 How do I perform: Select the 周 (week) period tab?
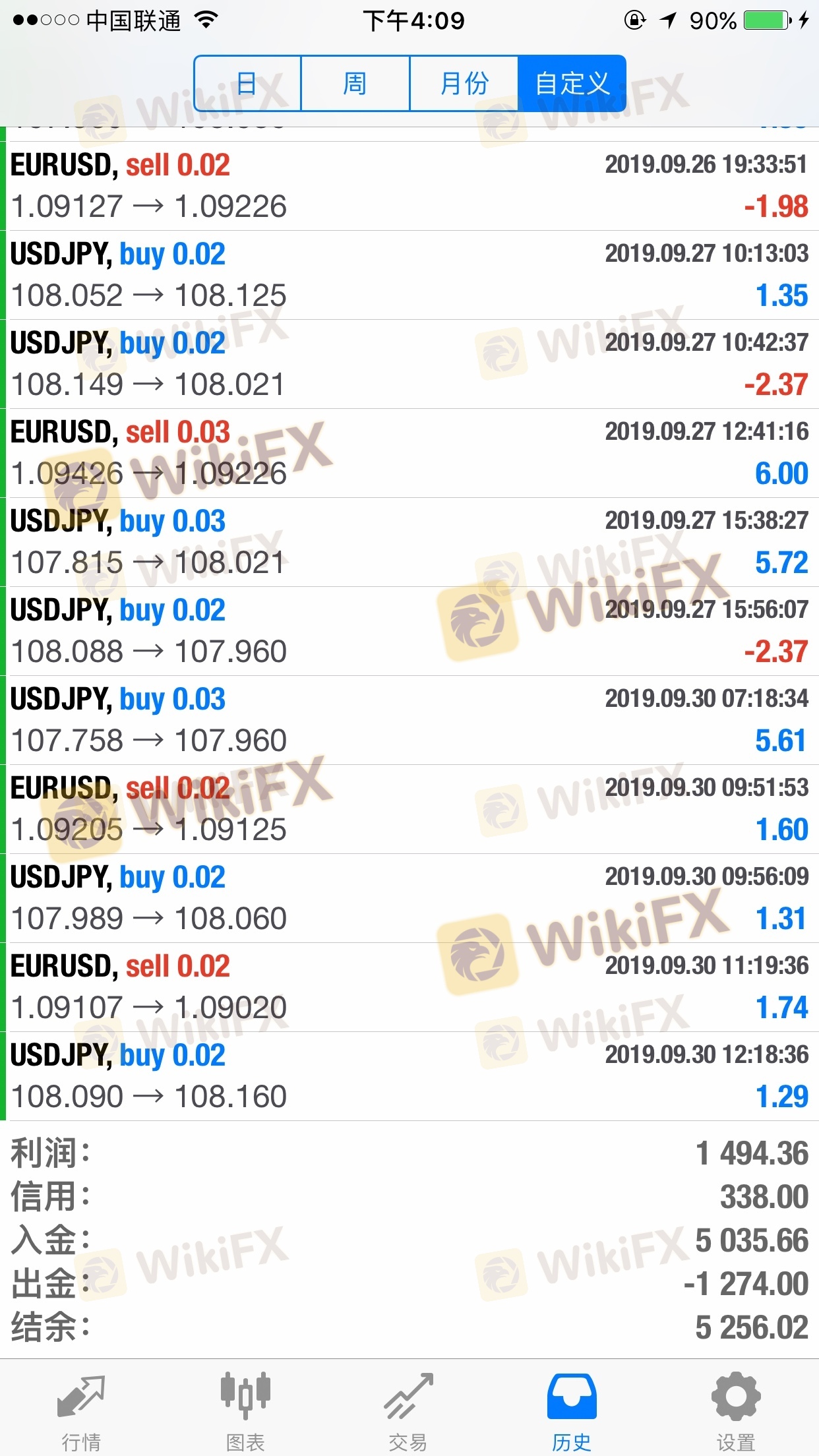click(x=355, y=84)
